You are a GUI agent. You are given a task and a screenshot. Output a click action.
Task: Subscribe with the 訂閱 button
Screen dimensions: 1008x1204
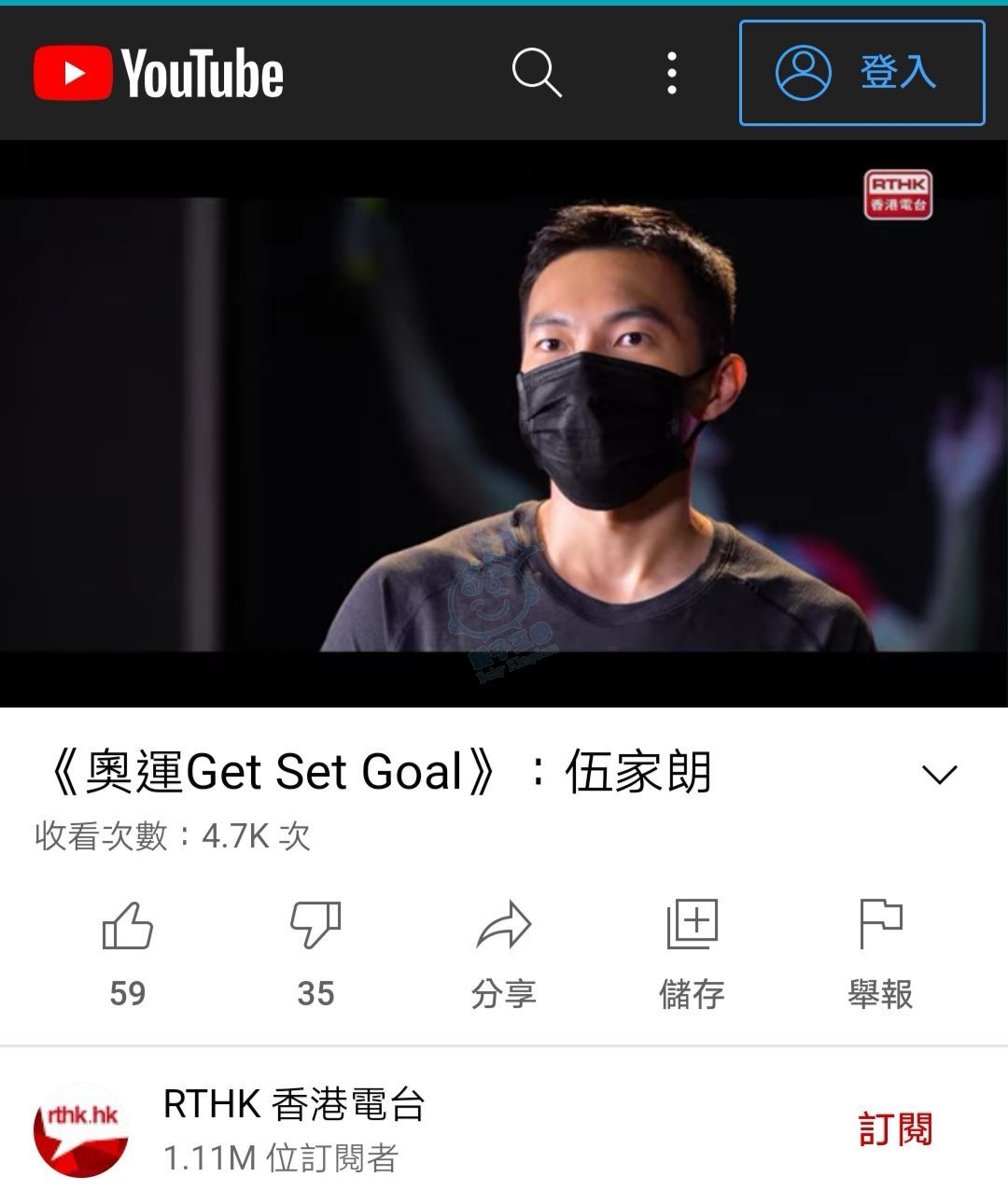(895, 1129)
